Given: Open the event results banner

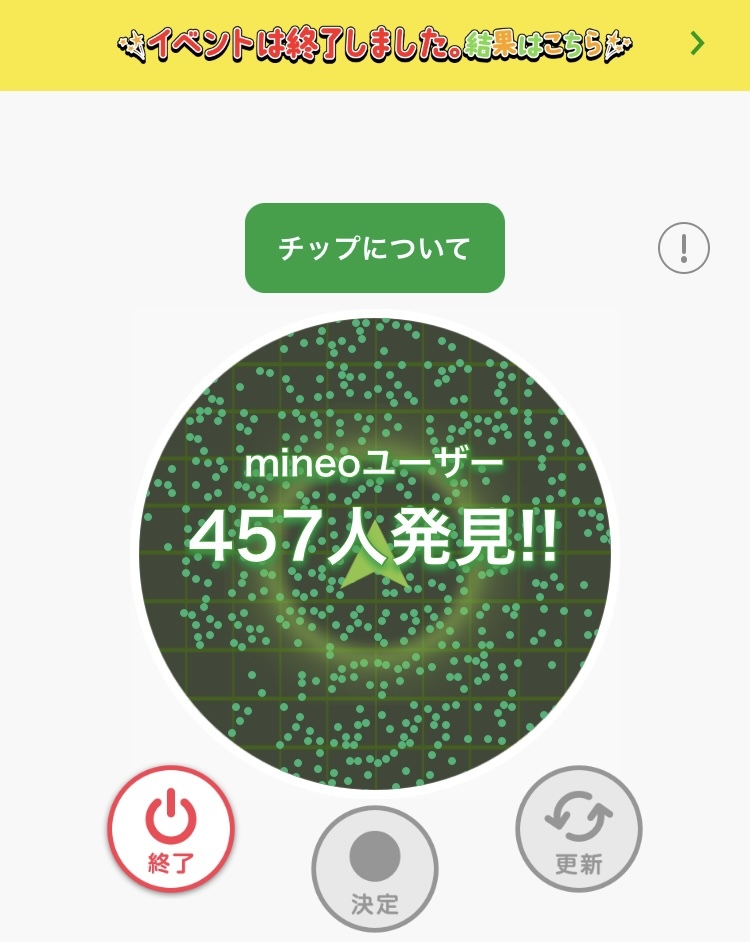Looking at the screenshot, I should (375, 45).
